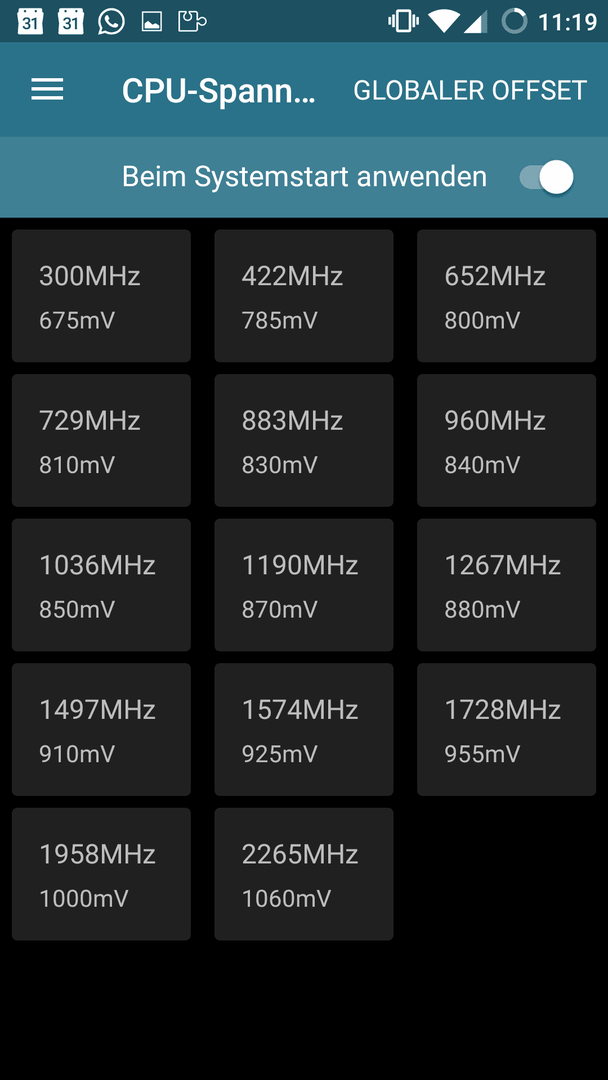Disable Beim Systemstart anwenden switch
This screenshot has height=1080, width=608.
547,178
